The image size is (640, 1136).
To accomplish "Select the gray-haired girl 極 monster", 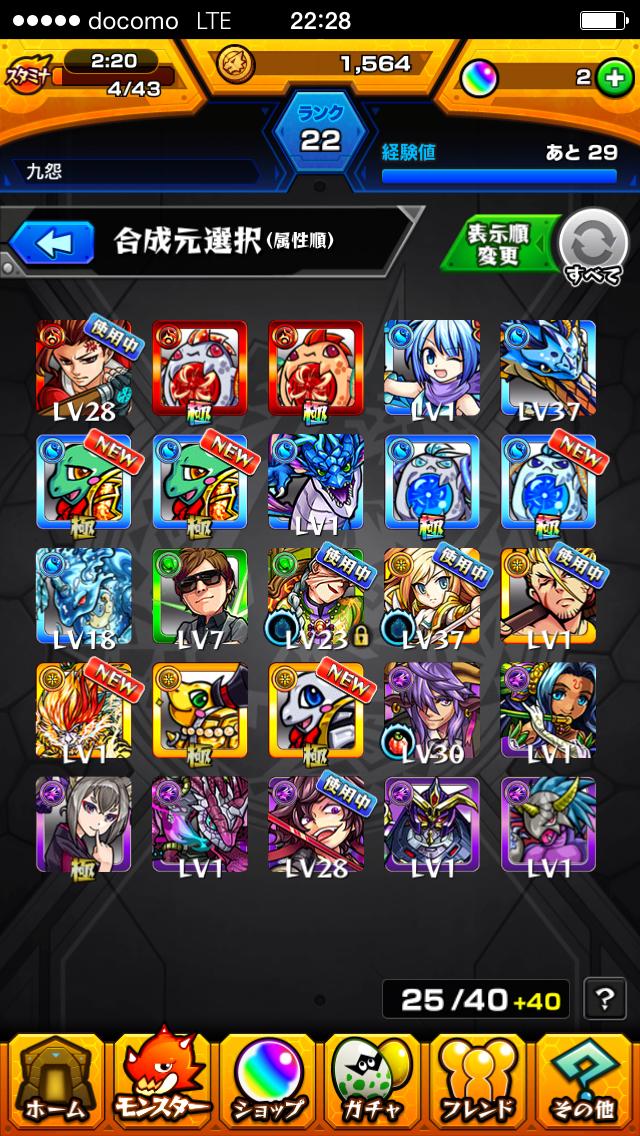I will coord(83,824).
